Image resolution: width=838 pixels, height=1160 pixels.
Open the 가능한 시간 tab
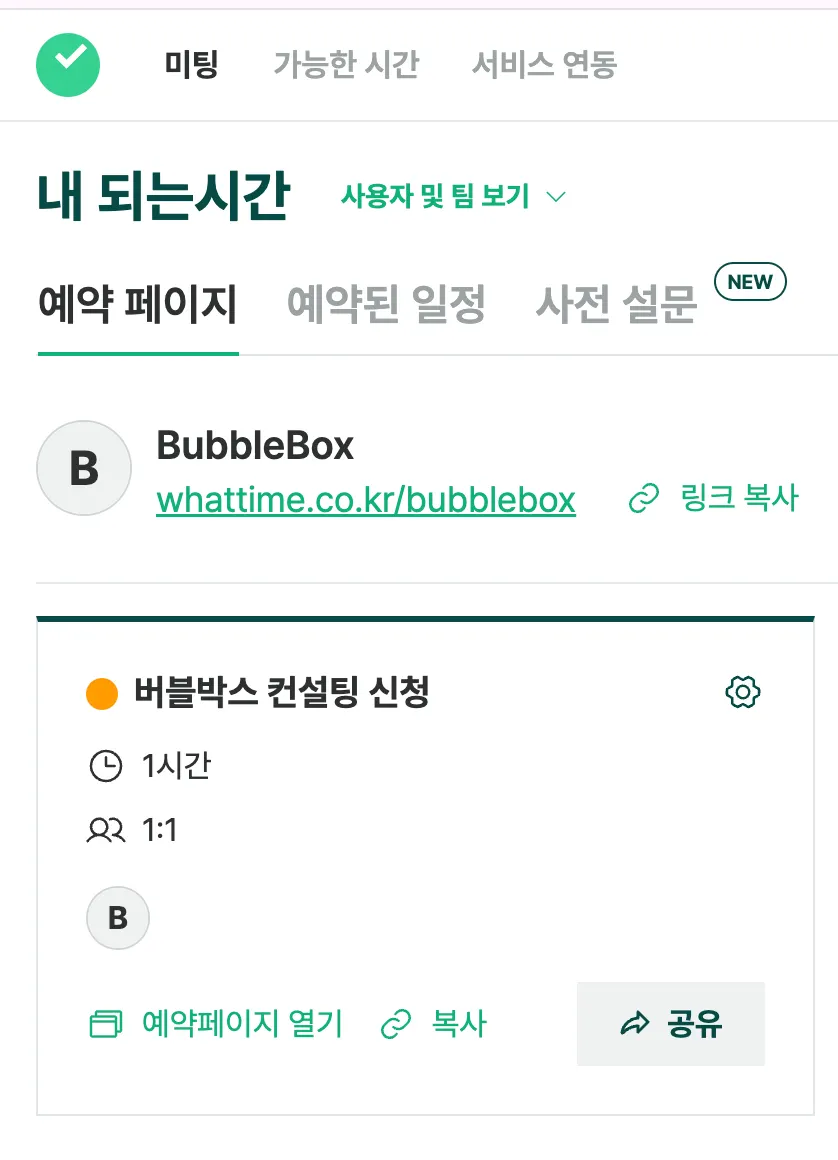(346, 64)
